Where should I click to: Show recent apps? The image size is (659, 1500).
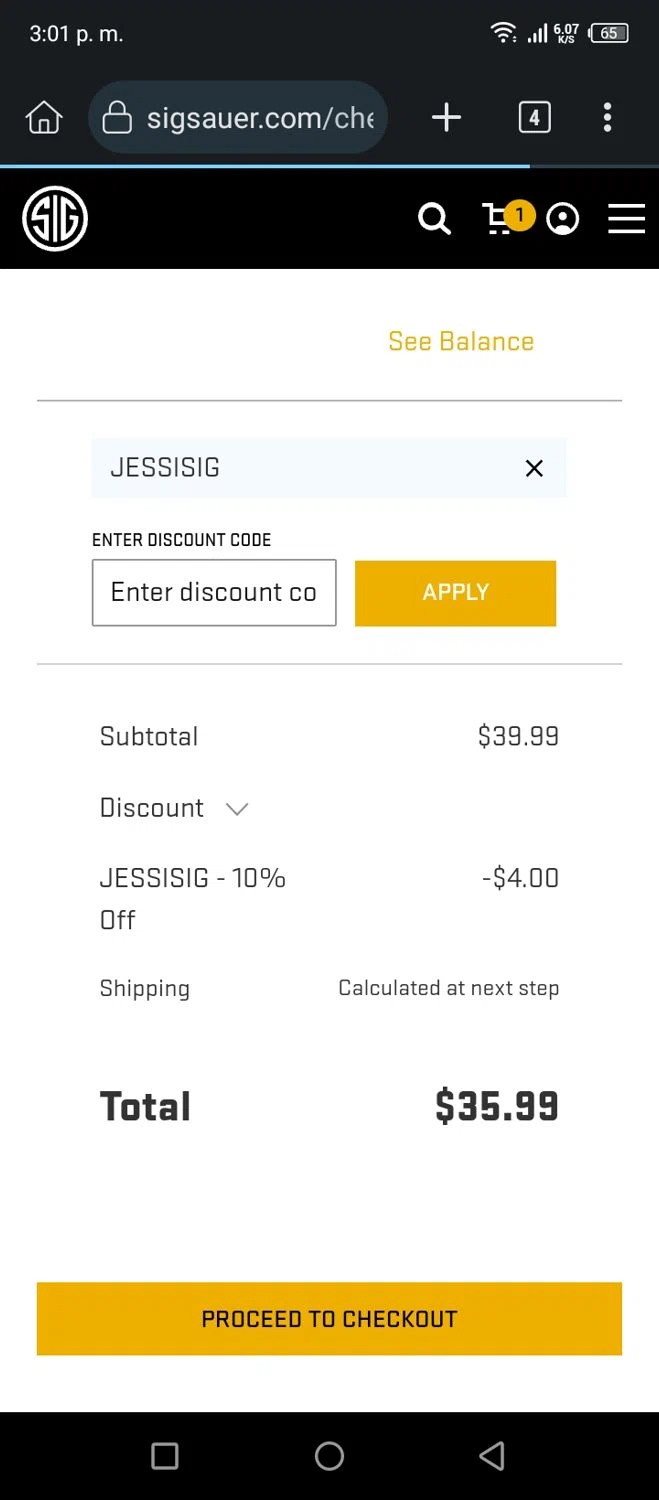[165, 1456]
